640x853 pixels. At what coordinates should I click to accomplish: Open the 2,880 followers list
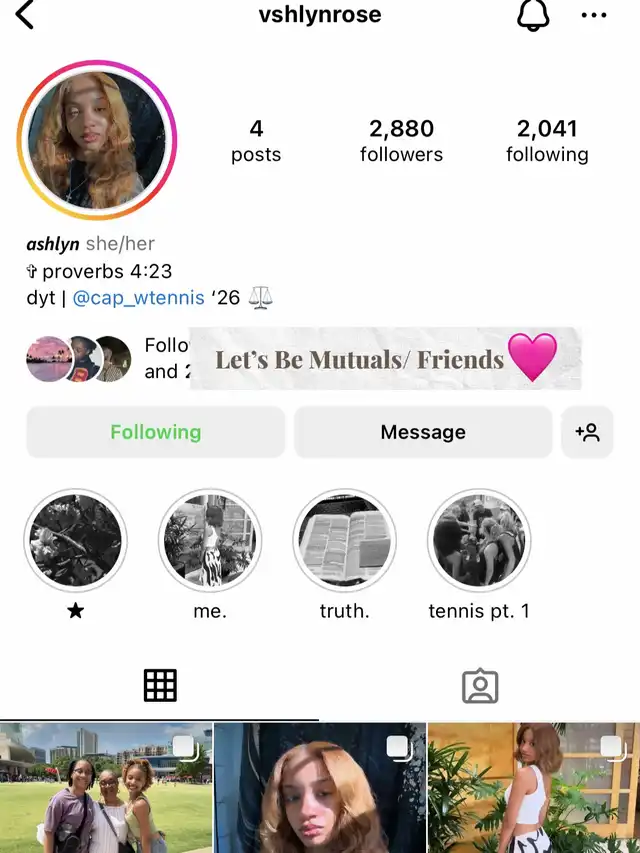[401, 141]
